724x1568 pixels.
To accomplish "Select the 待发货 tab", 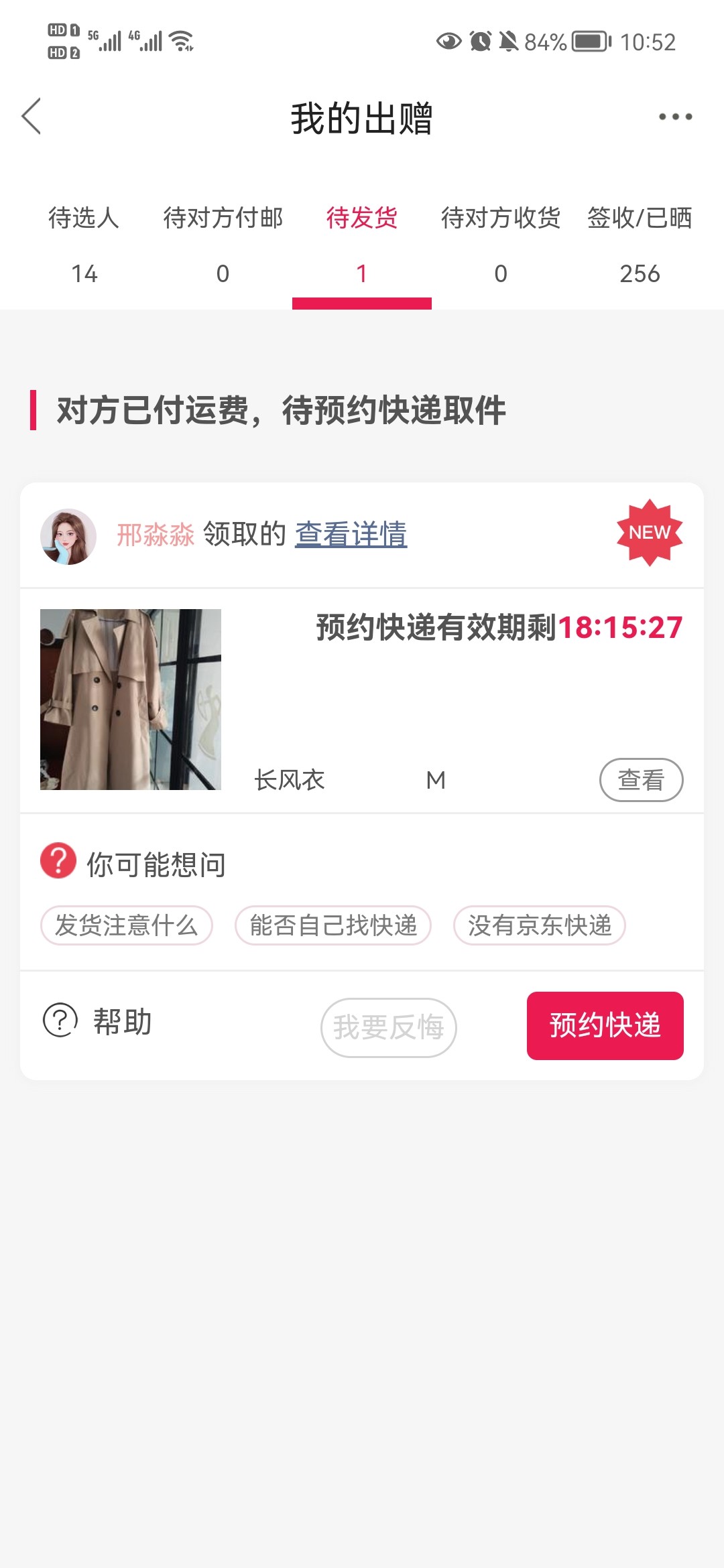I will tap(361, 244).
